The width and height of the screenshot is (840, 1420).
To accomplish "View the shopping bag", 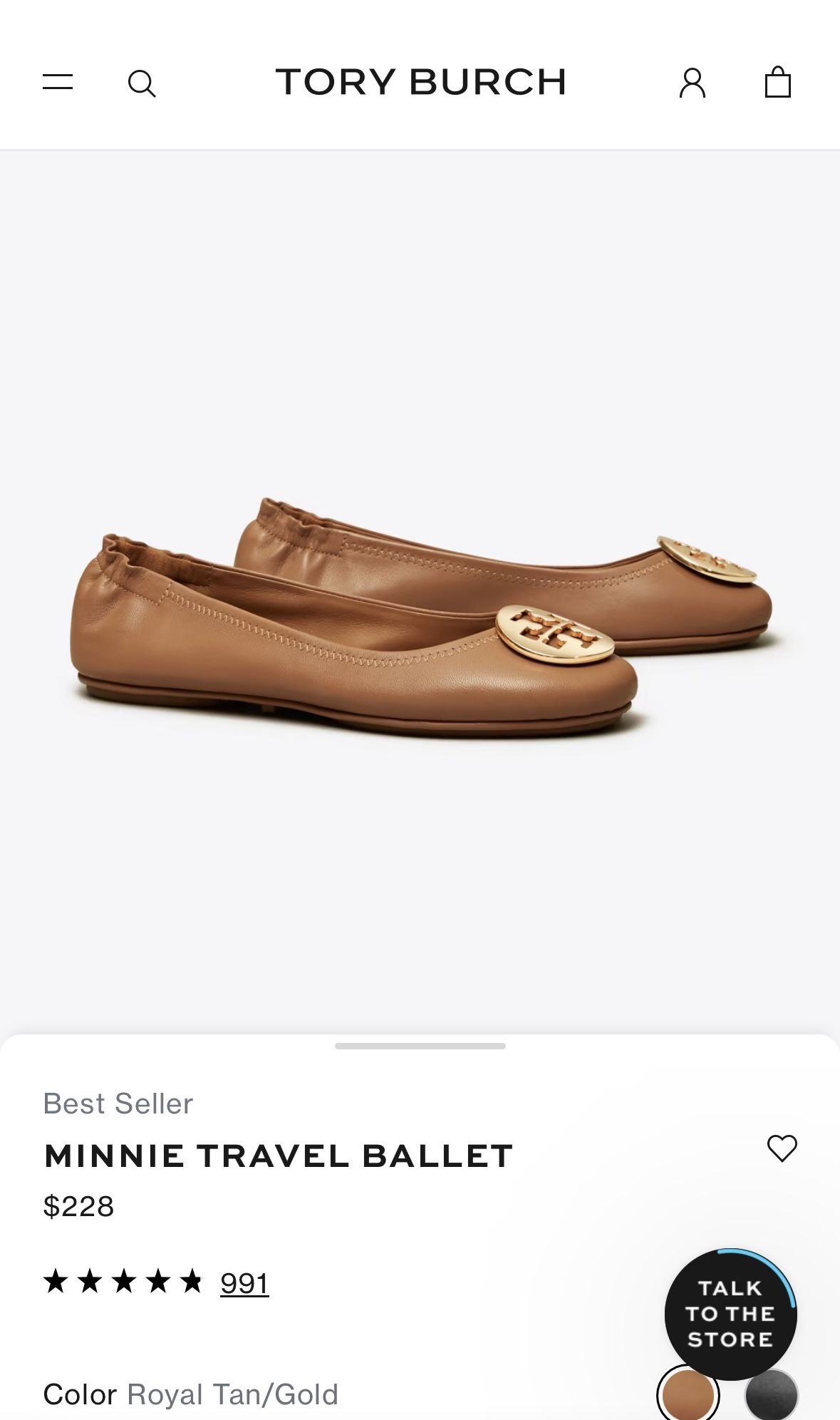I will [778, 82].
